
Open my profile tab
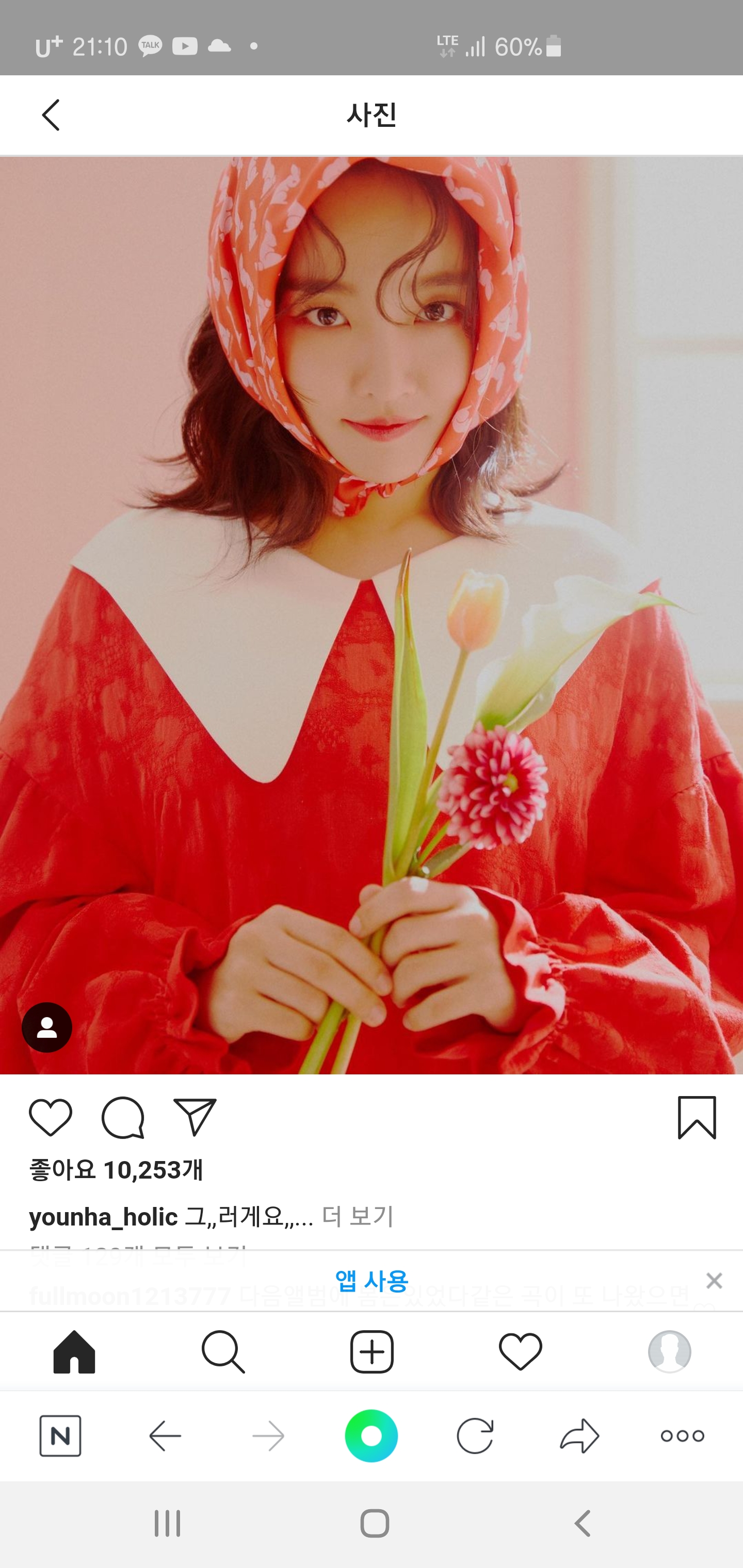(669, 1352)
